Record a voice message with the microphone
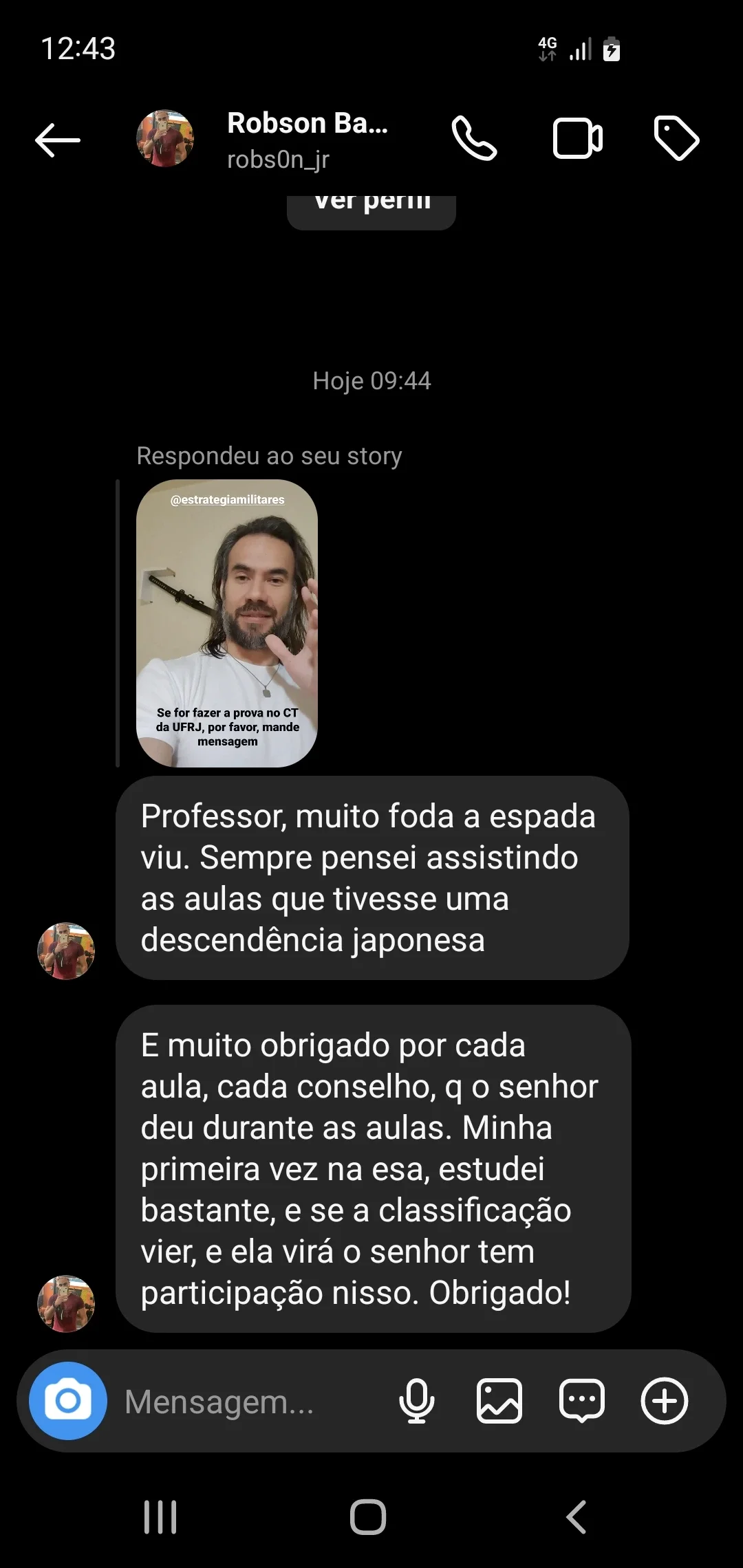Image resolution: width=743 pixels, height=1568 pixels. click(417, 1401)
